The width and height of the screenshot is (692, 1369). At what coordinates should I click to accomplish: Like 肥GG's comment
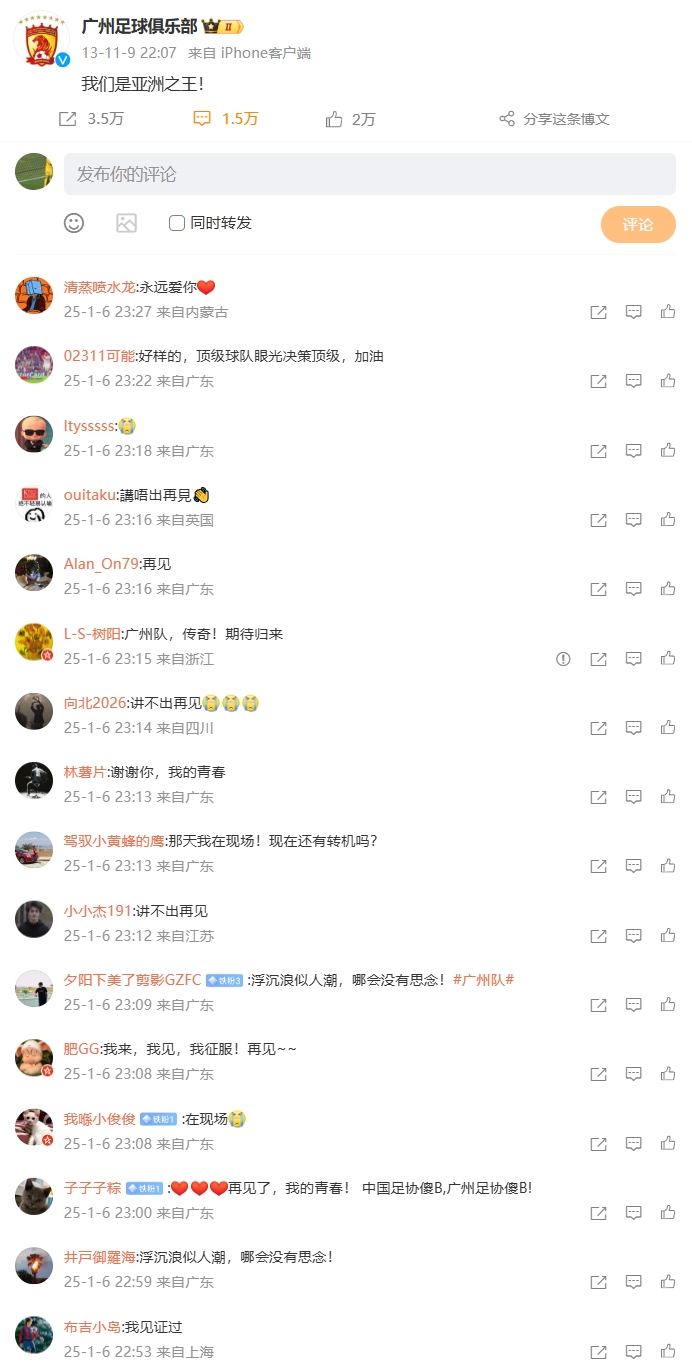[668, 1074]
